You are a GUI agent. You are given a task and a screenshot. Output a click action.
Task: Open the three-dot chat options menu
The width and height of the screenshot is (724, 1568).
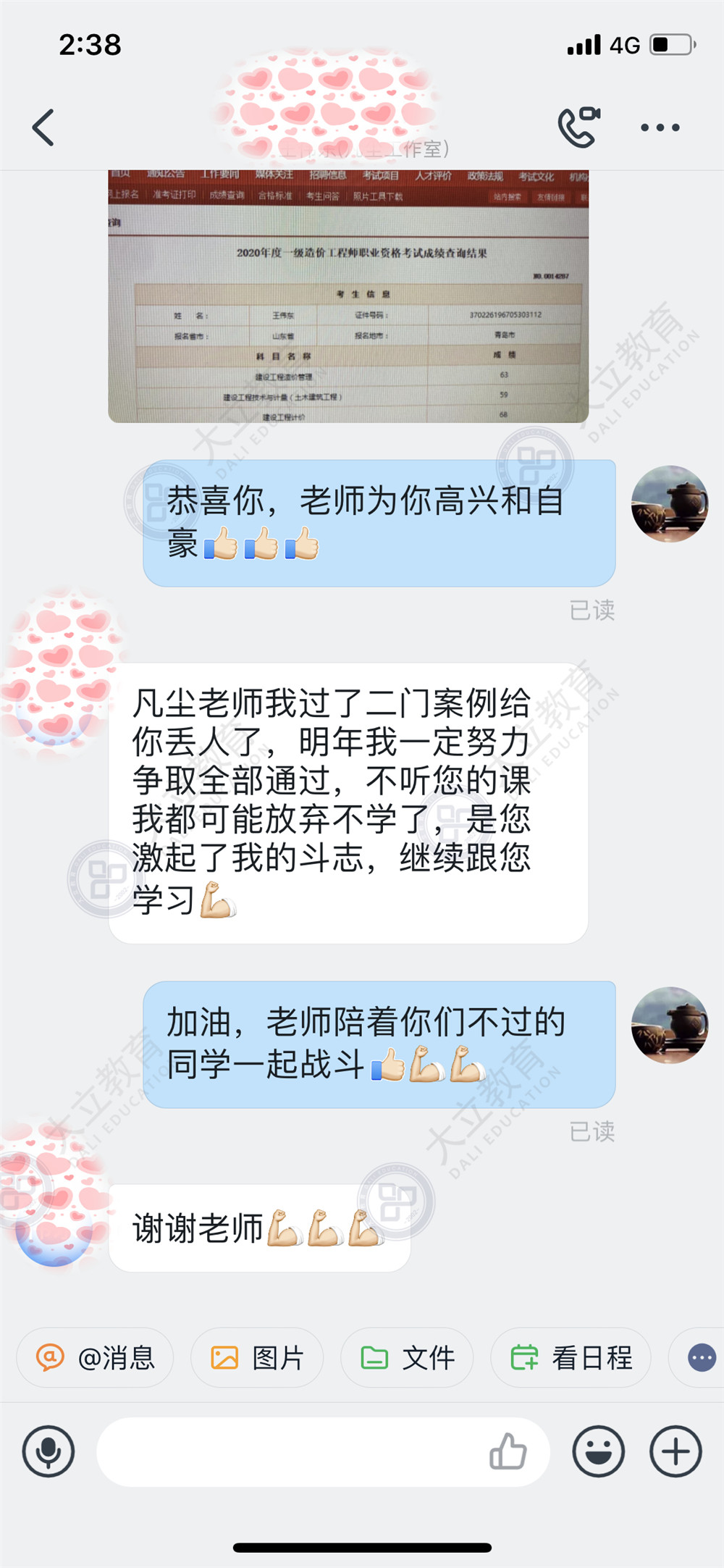[x=660, y=127]
